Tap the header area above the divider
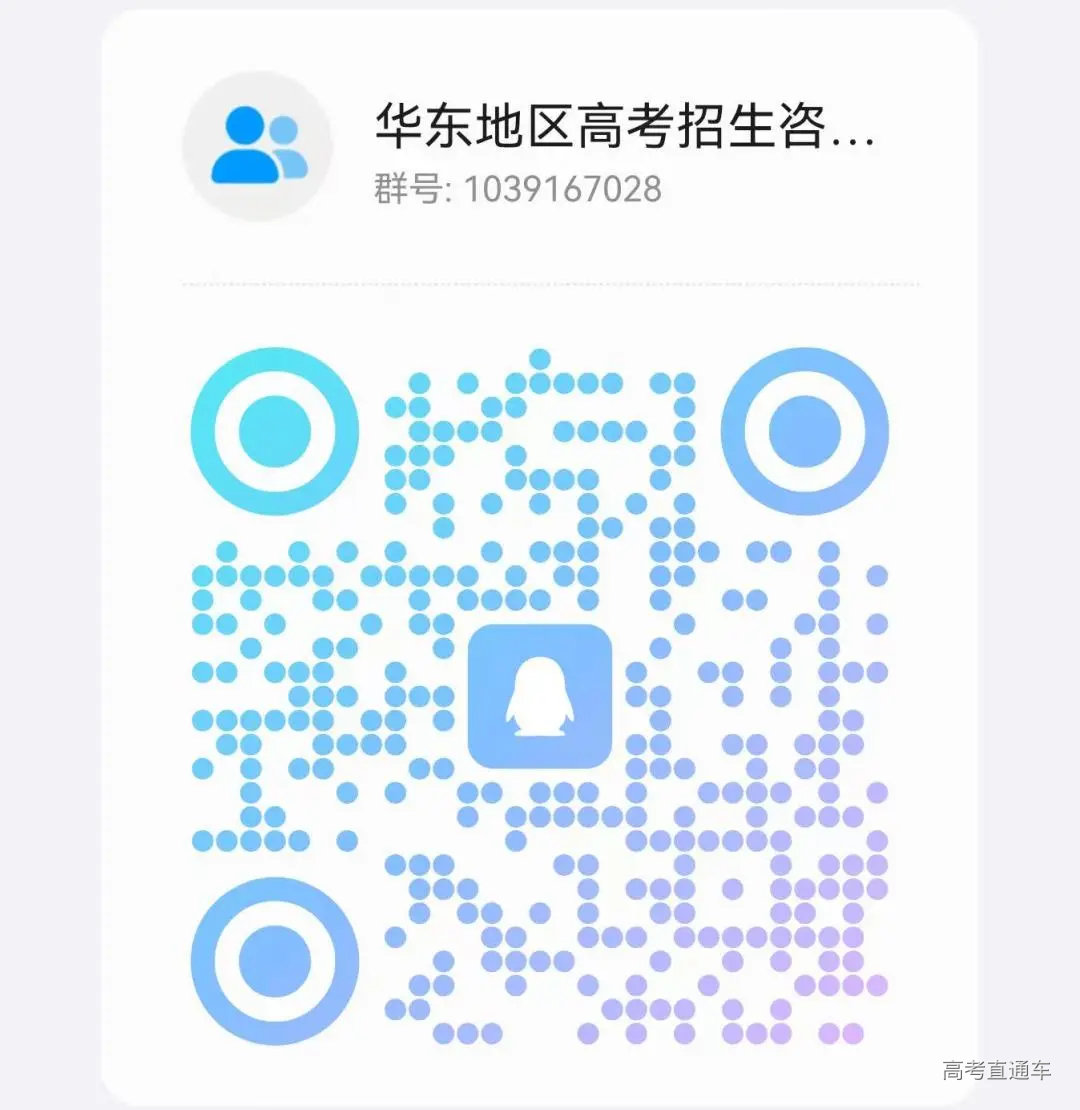1080x1110 pixels. [x=540, y=150]
